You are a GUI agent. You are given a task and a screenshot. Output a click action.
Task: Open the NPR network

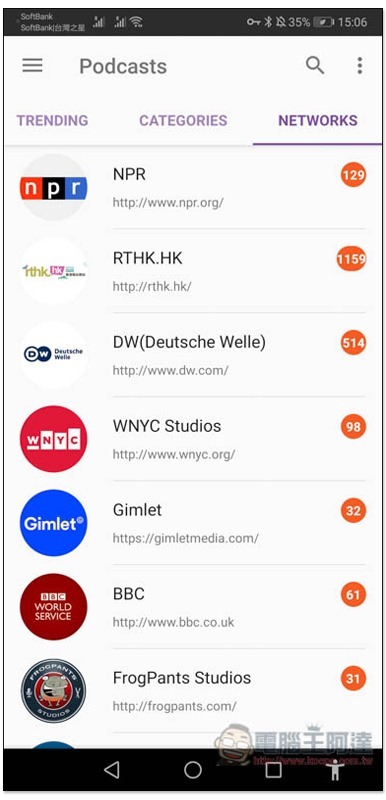coord(193,187)
